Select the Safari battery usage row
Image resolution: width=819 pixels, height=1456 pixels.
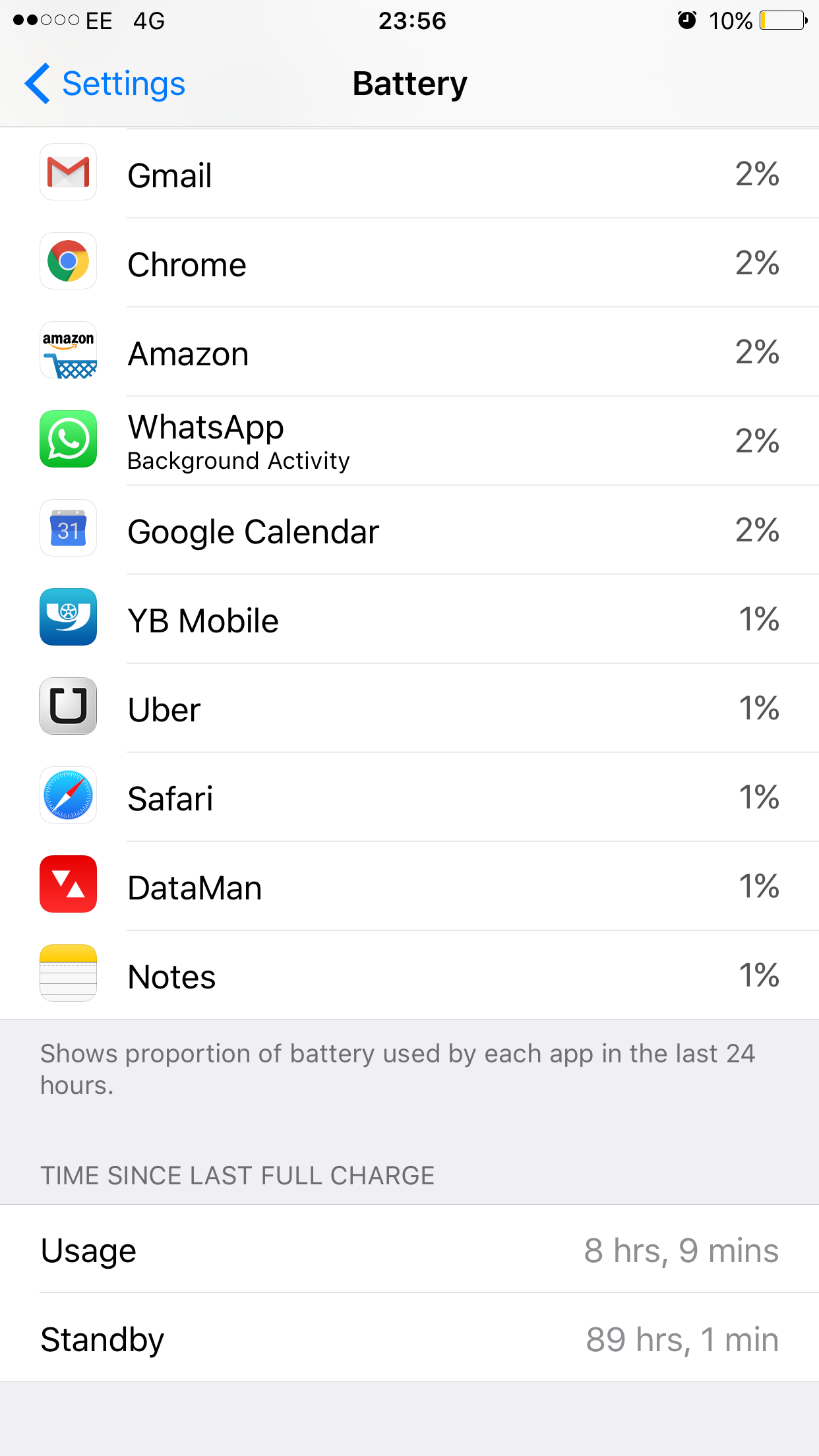pos(409,798)
